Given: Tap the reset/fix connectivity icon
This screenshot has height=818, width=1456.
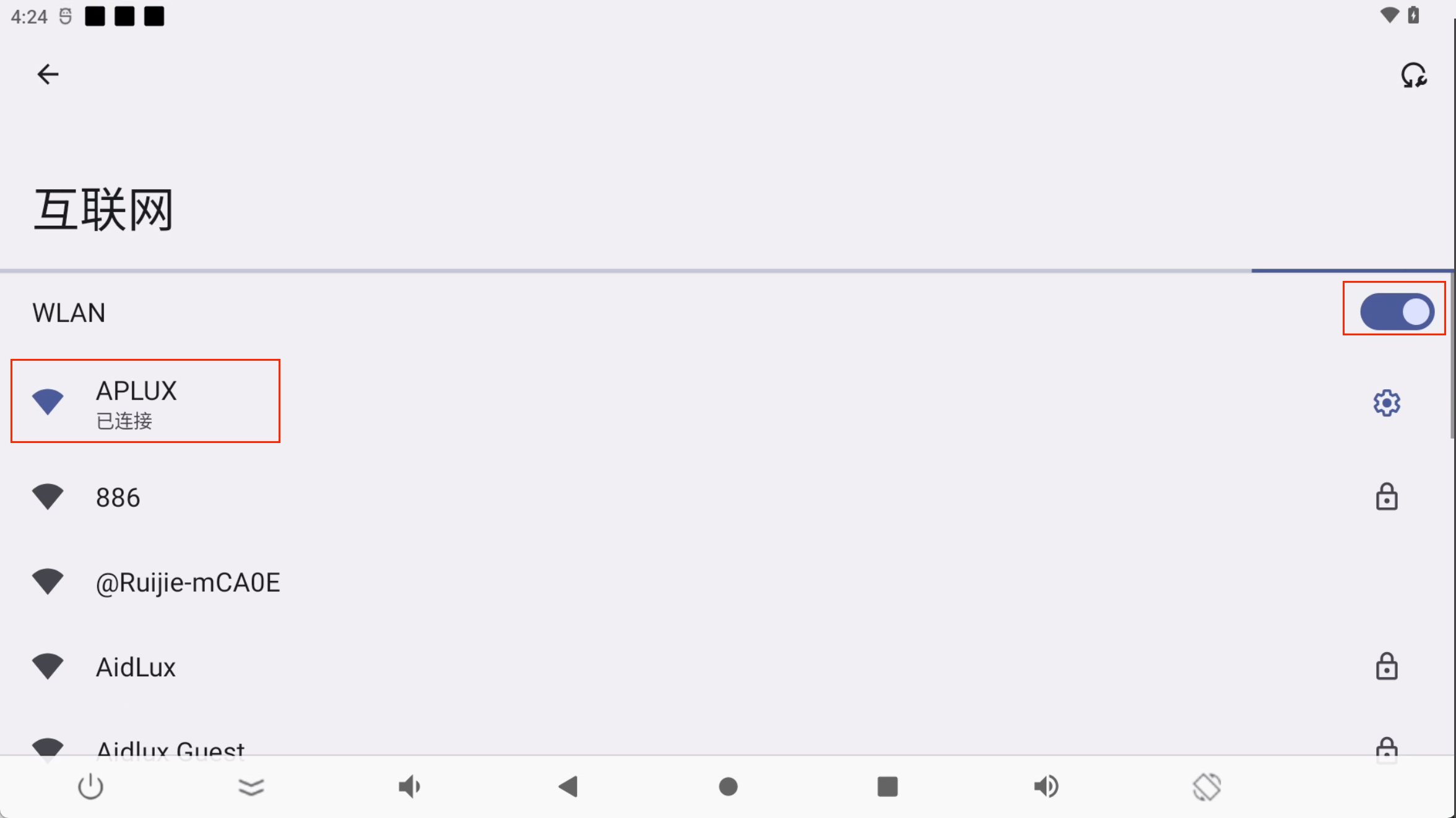Looking at the screenshot, I should coord(1413,76).
